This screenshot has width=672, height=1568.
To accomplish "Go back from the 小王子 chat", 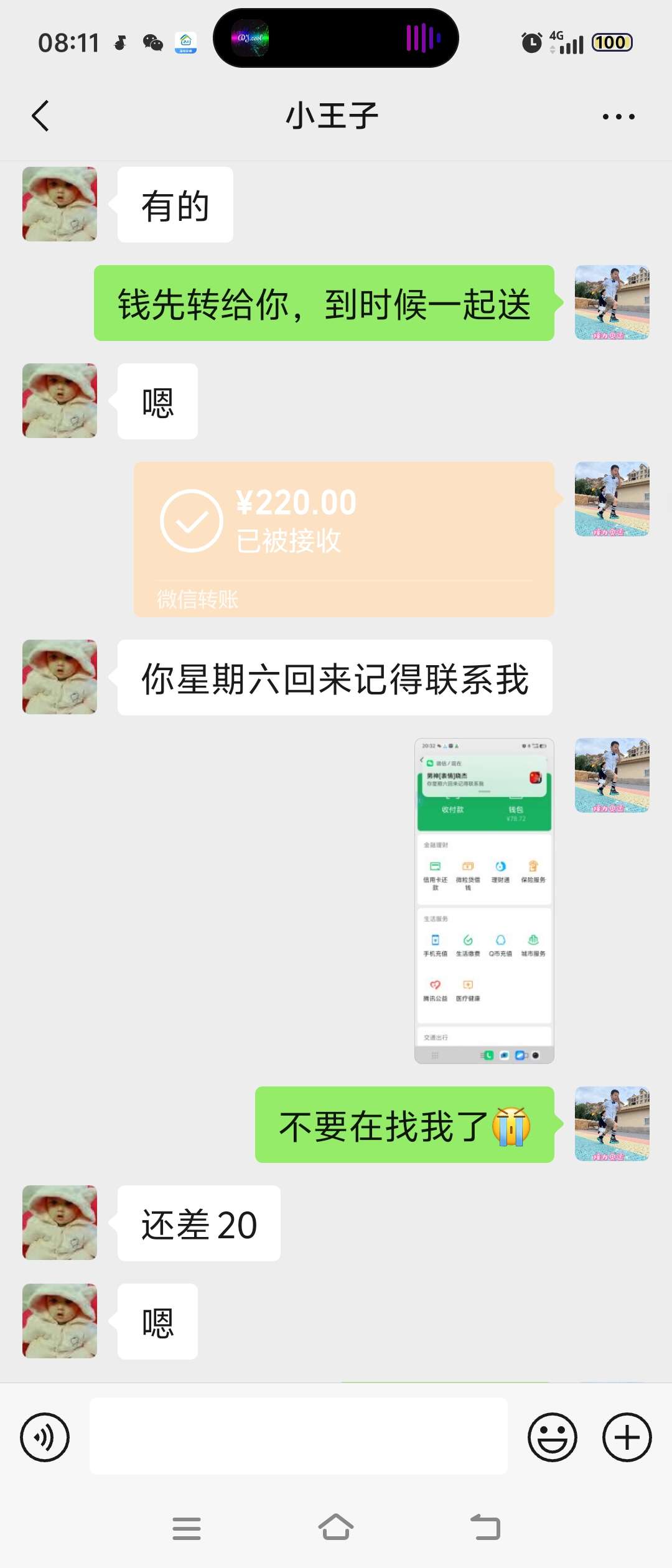I will click(41, 116).
